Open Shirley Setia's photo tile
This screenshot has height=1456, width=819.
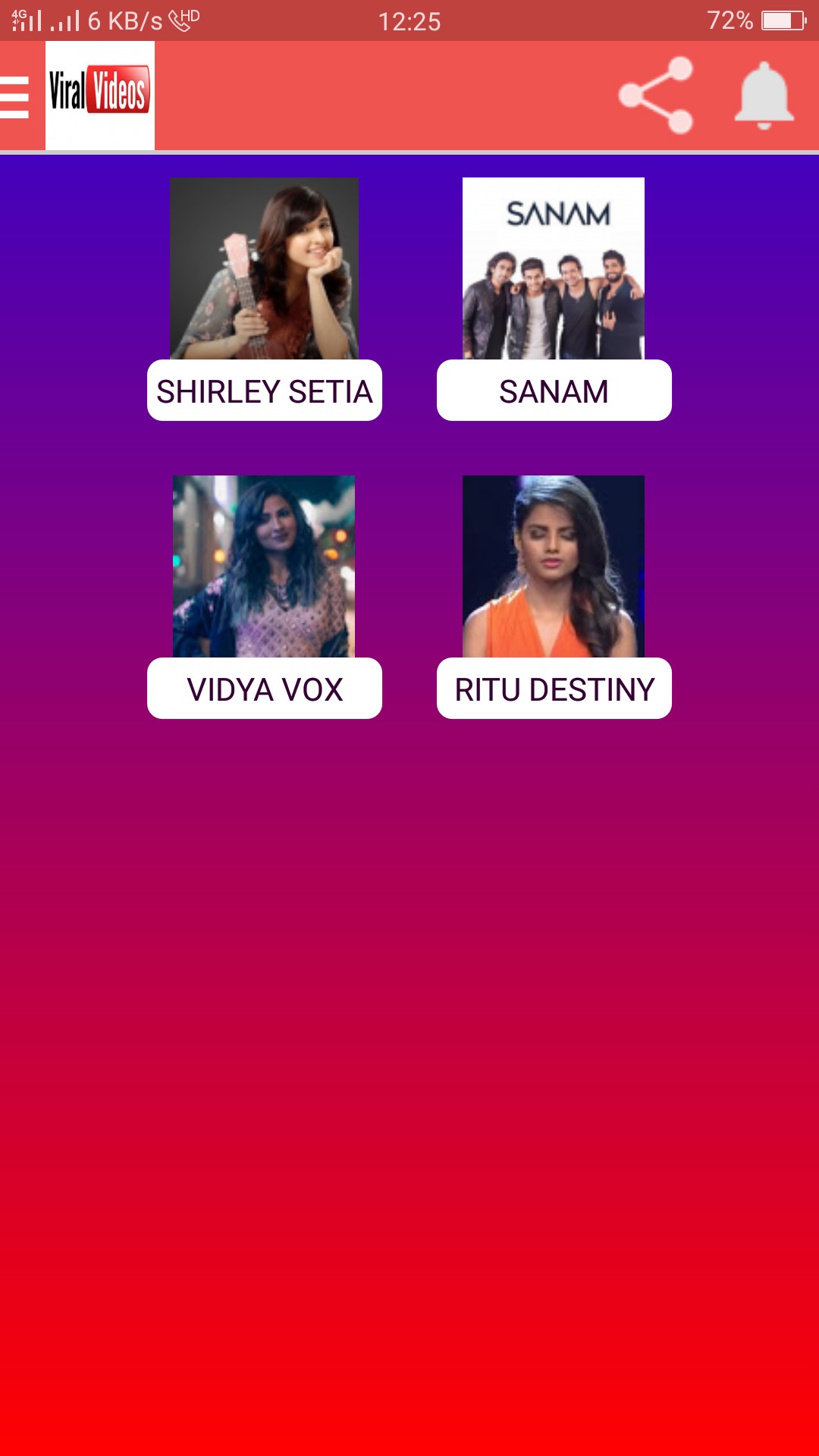coord(264,268)
